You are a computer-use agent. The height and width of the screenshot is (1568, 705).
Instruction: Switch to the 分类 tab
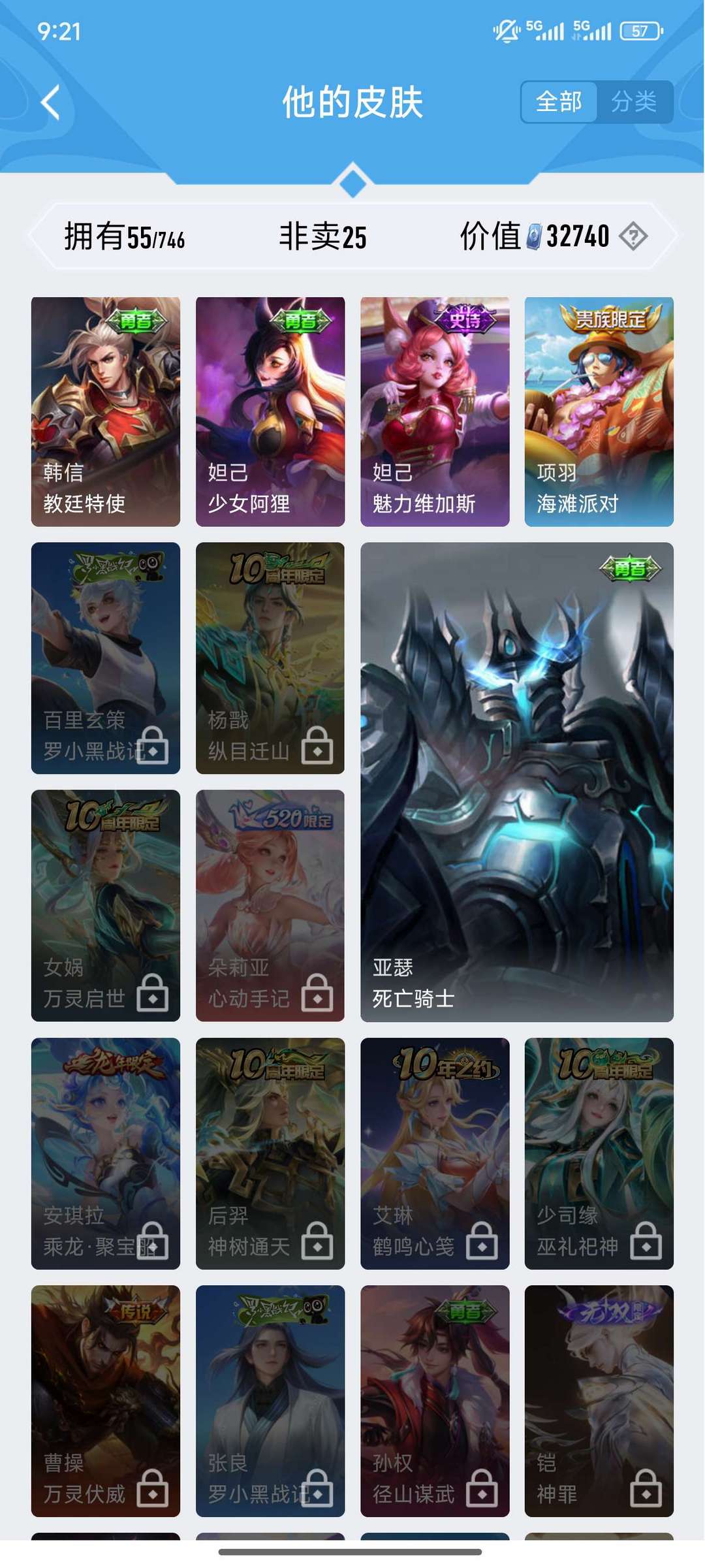tap(636, 101)
